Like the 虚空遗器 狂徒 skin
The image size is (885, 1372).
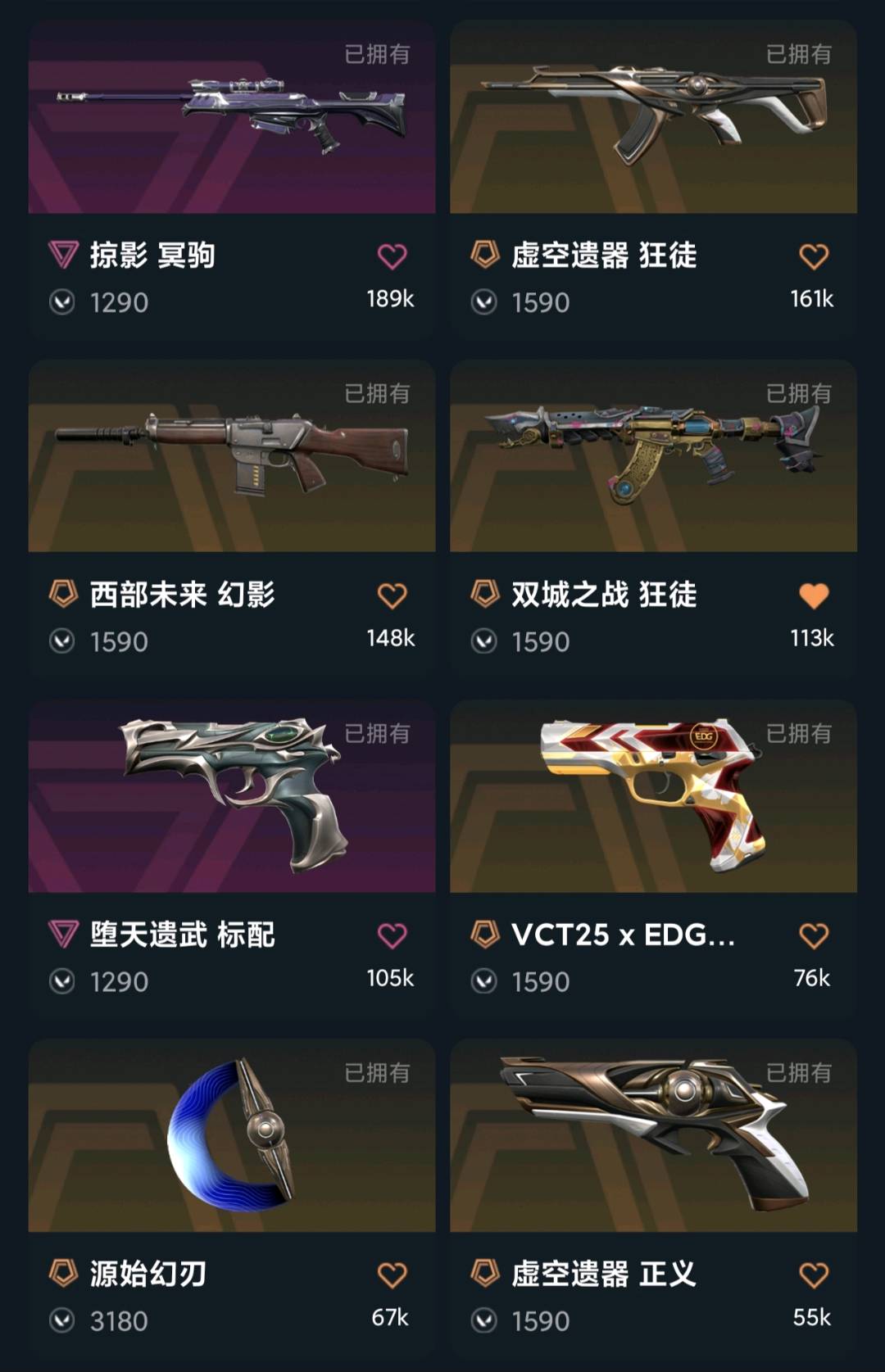(x=813, y=257)
